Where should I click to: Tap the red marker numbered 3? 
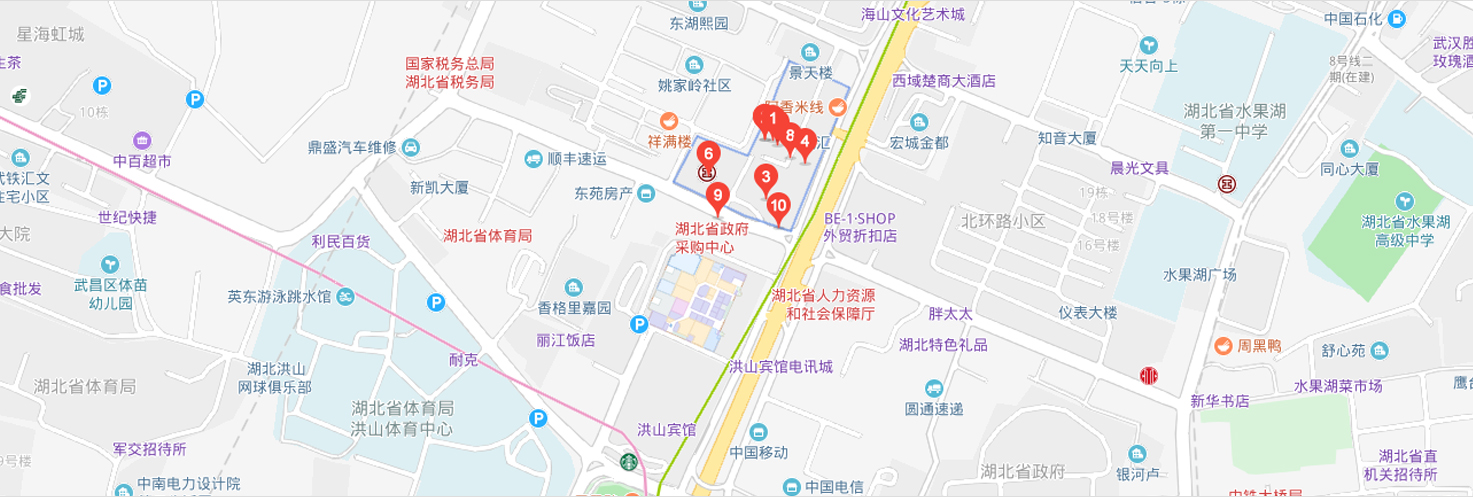pos(766,178)
